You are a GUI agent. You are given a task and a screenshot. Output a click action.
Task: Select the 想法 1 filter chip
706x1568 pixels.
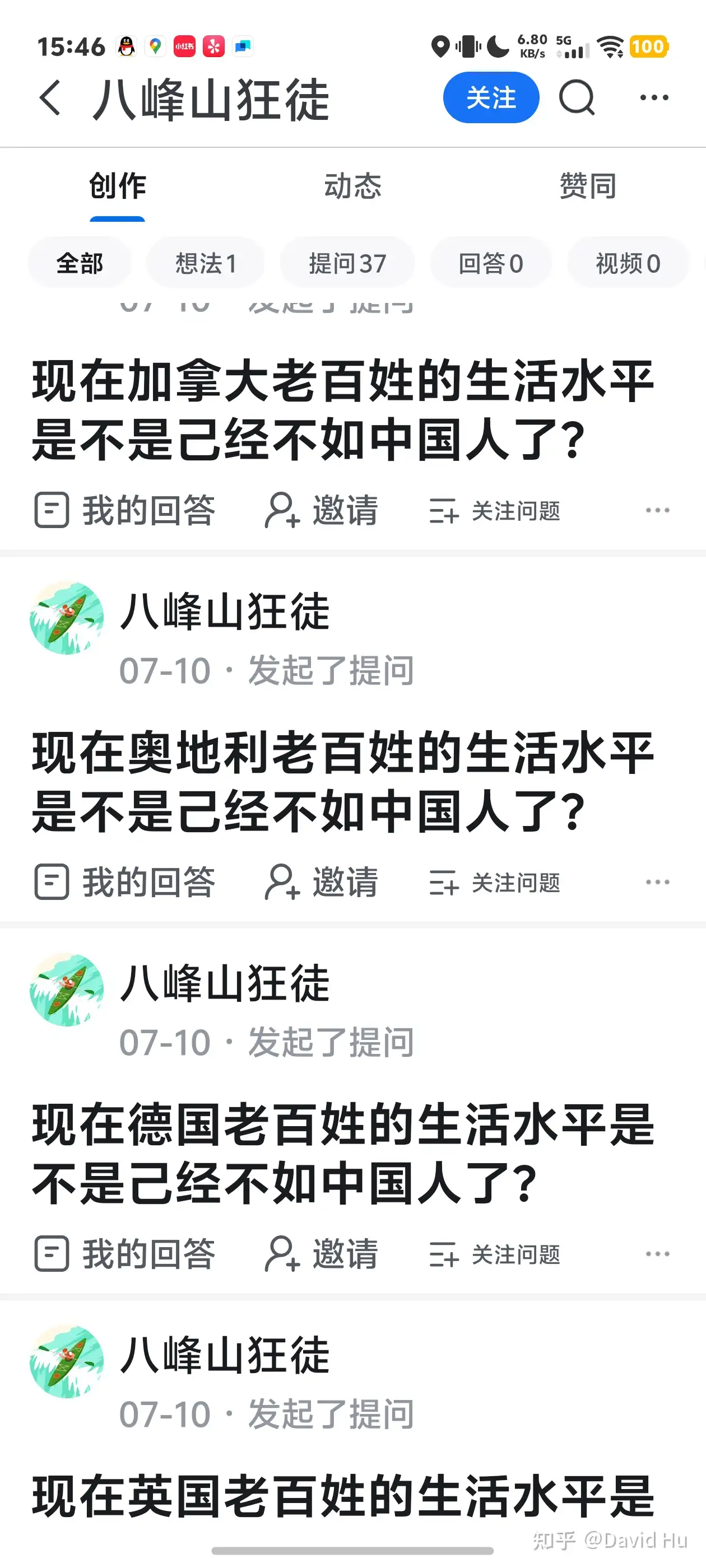[205, 264]
